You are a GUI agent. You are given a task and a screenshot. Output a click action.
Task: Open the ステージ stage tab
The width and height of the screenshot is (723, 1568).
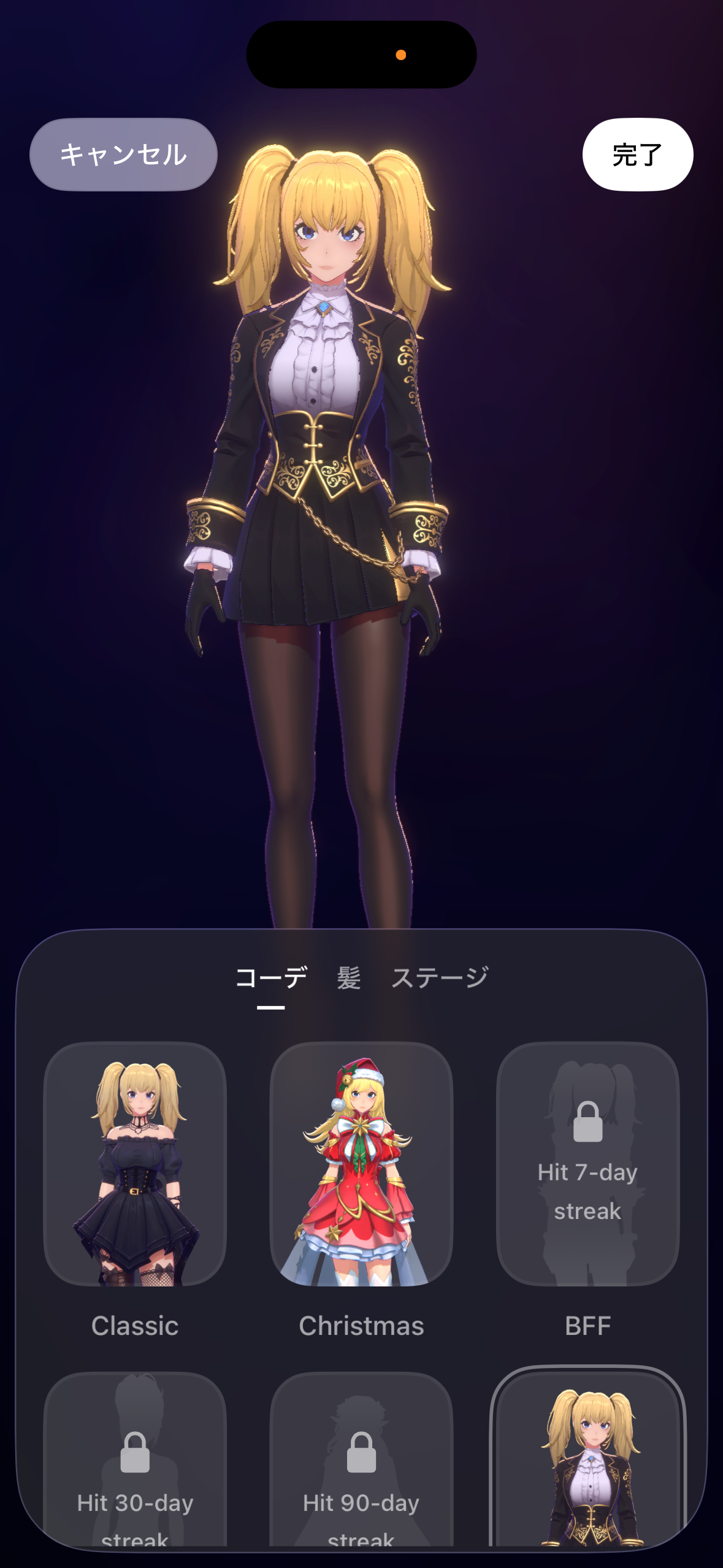click(440, 978)
